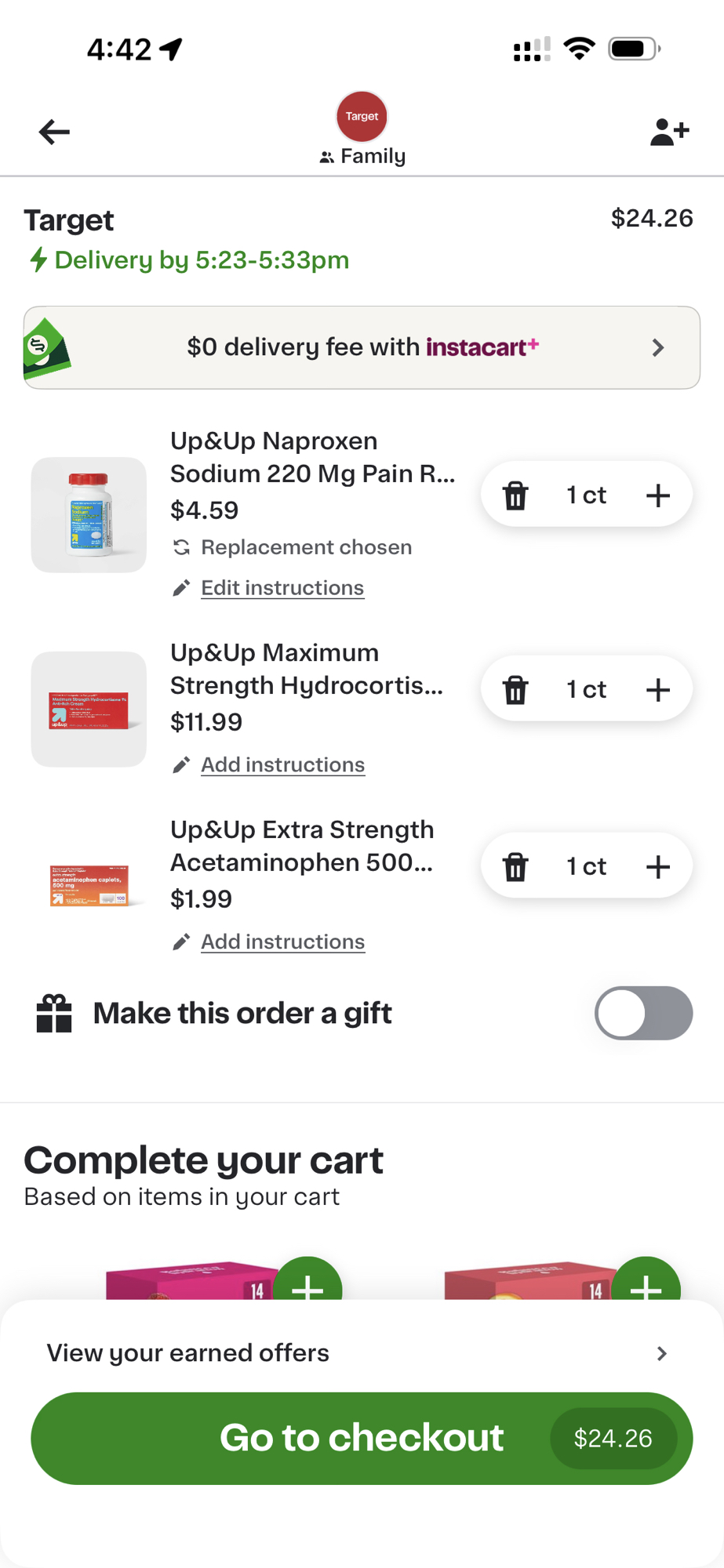Add one more Hydrocortisone cream
The height and width of the screenshot is (1568, 724).
pos(657,690)
